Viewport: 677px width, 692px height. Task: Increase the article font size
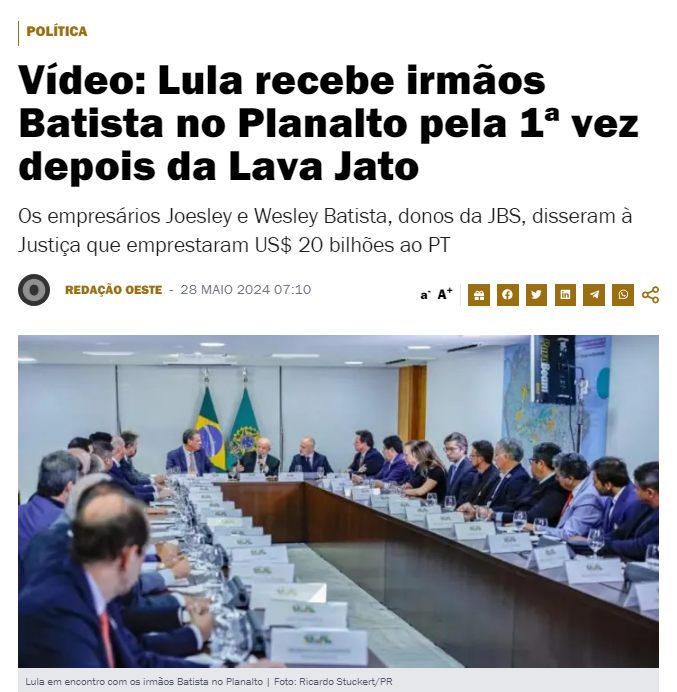[445, 294]
